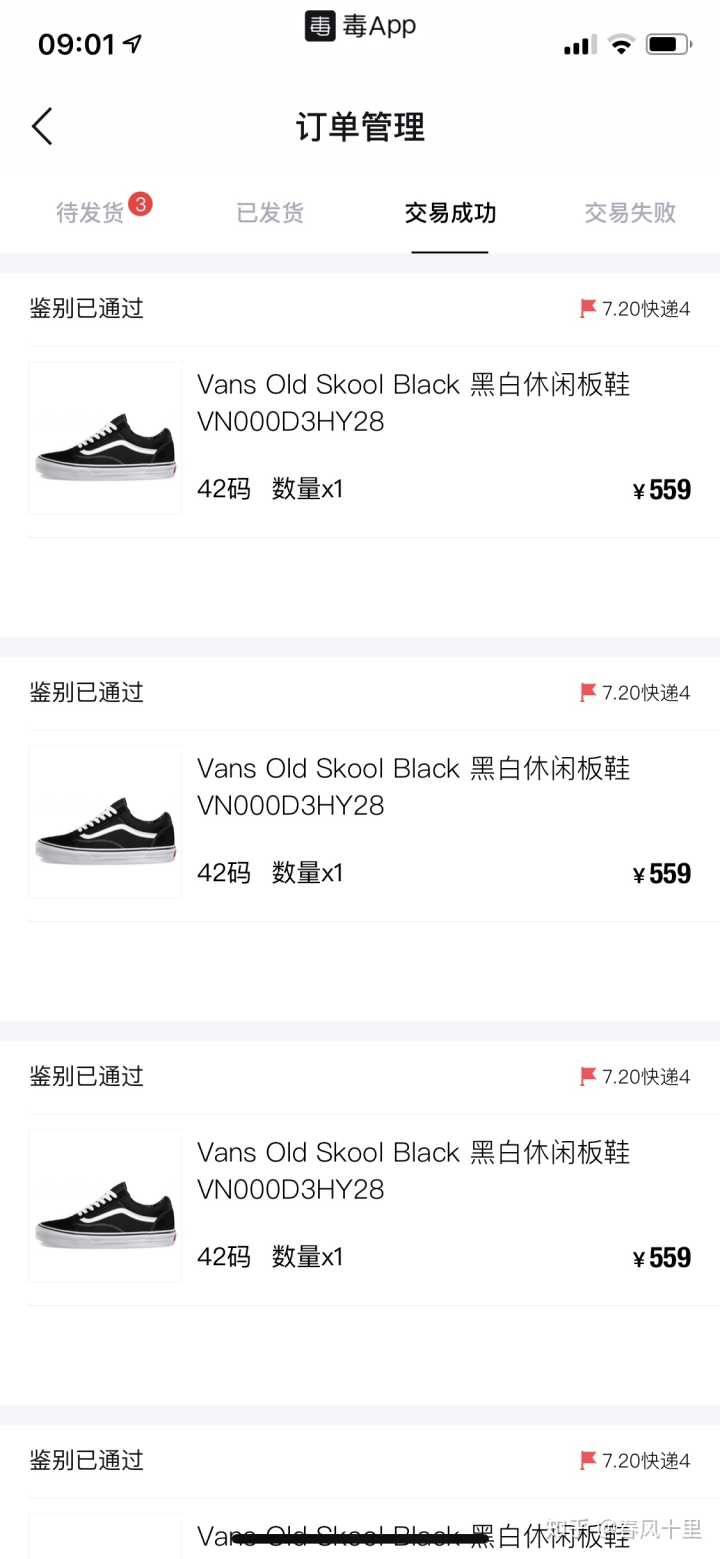Go back from order management
Viewport: 720px width, 1559px height.
(42, 127)
